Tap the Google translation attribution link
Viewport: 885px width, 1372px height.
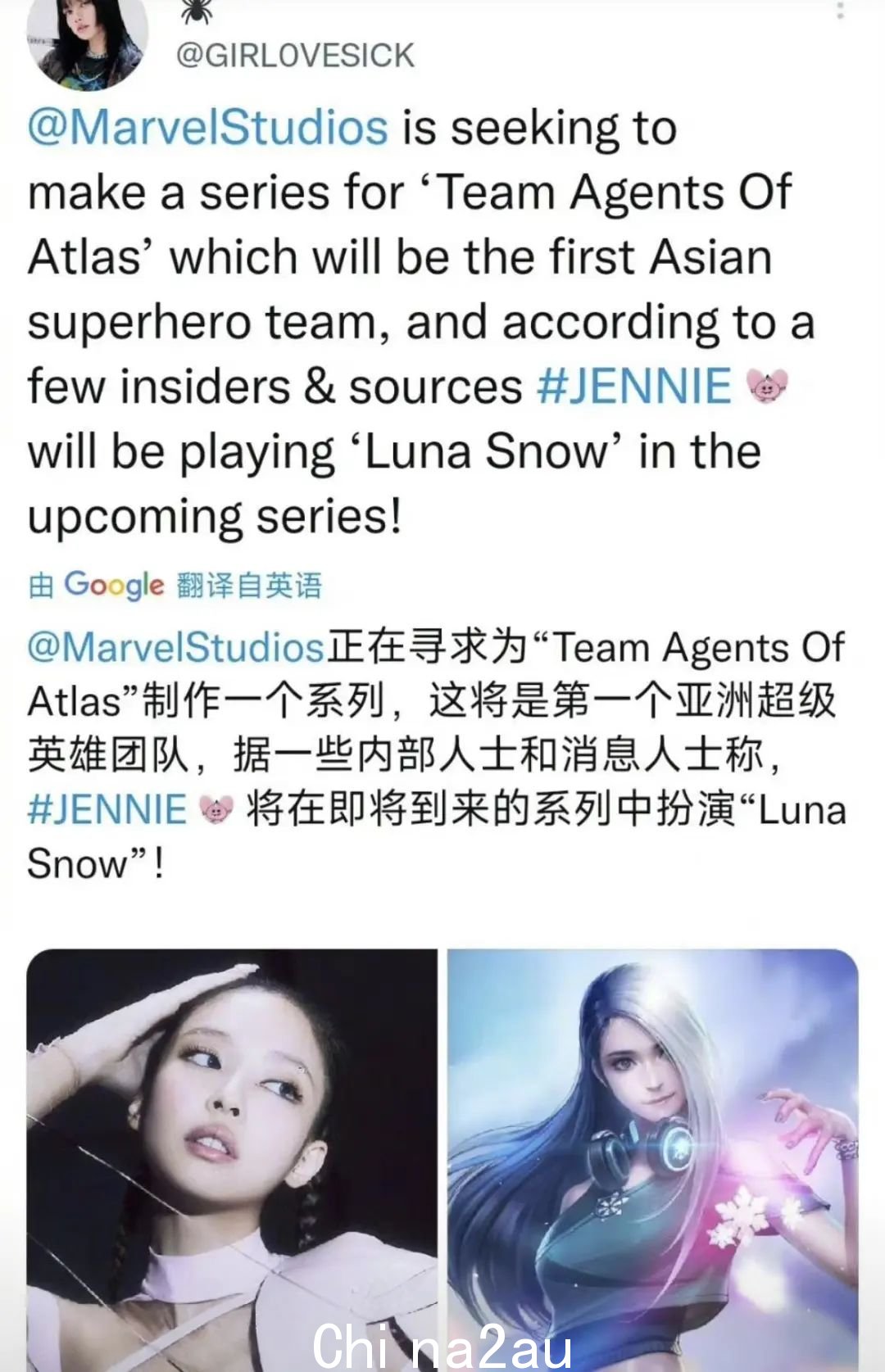click(175, 585)
